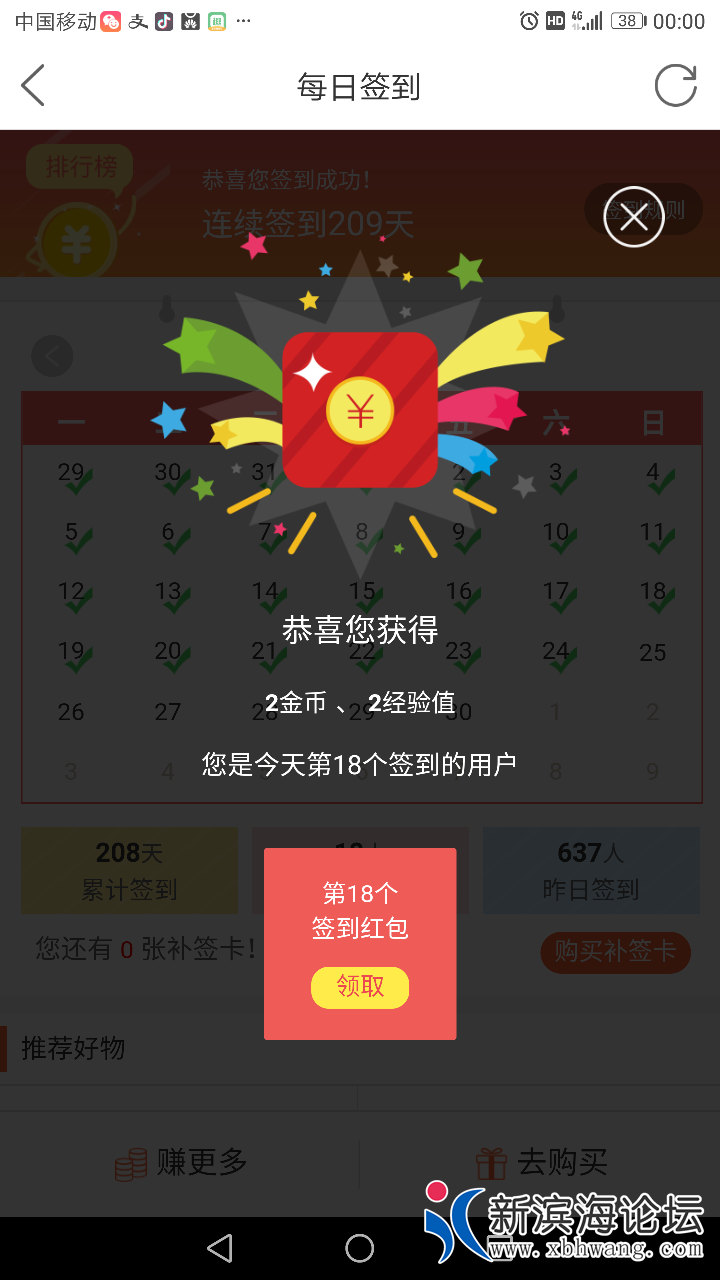
Task: Close the sign-in reward popup
Action: tap(633, 216)
